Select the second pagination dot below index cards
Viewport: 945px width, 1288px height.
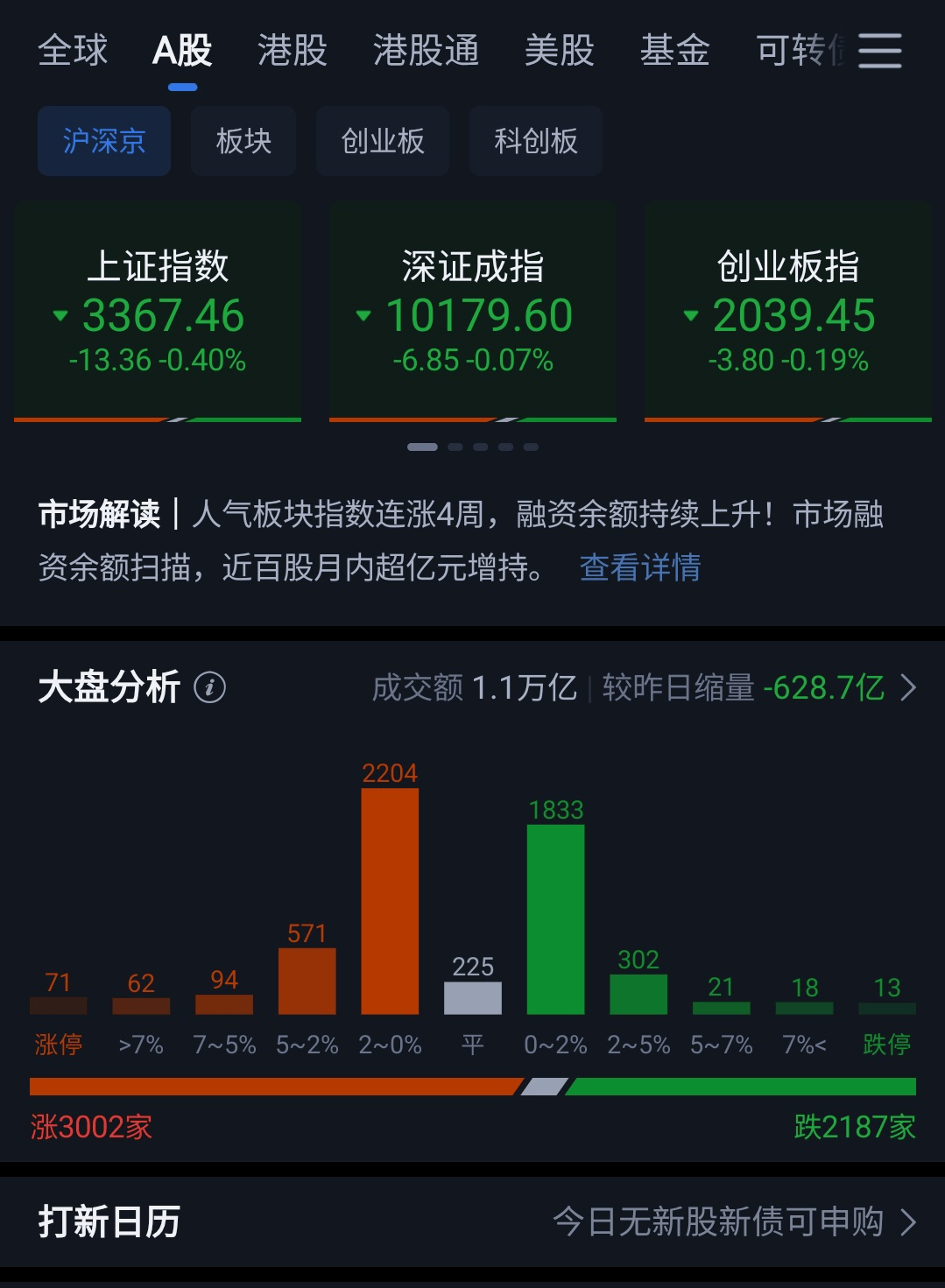455,447
